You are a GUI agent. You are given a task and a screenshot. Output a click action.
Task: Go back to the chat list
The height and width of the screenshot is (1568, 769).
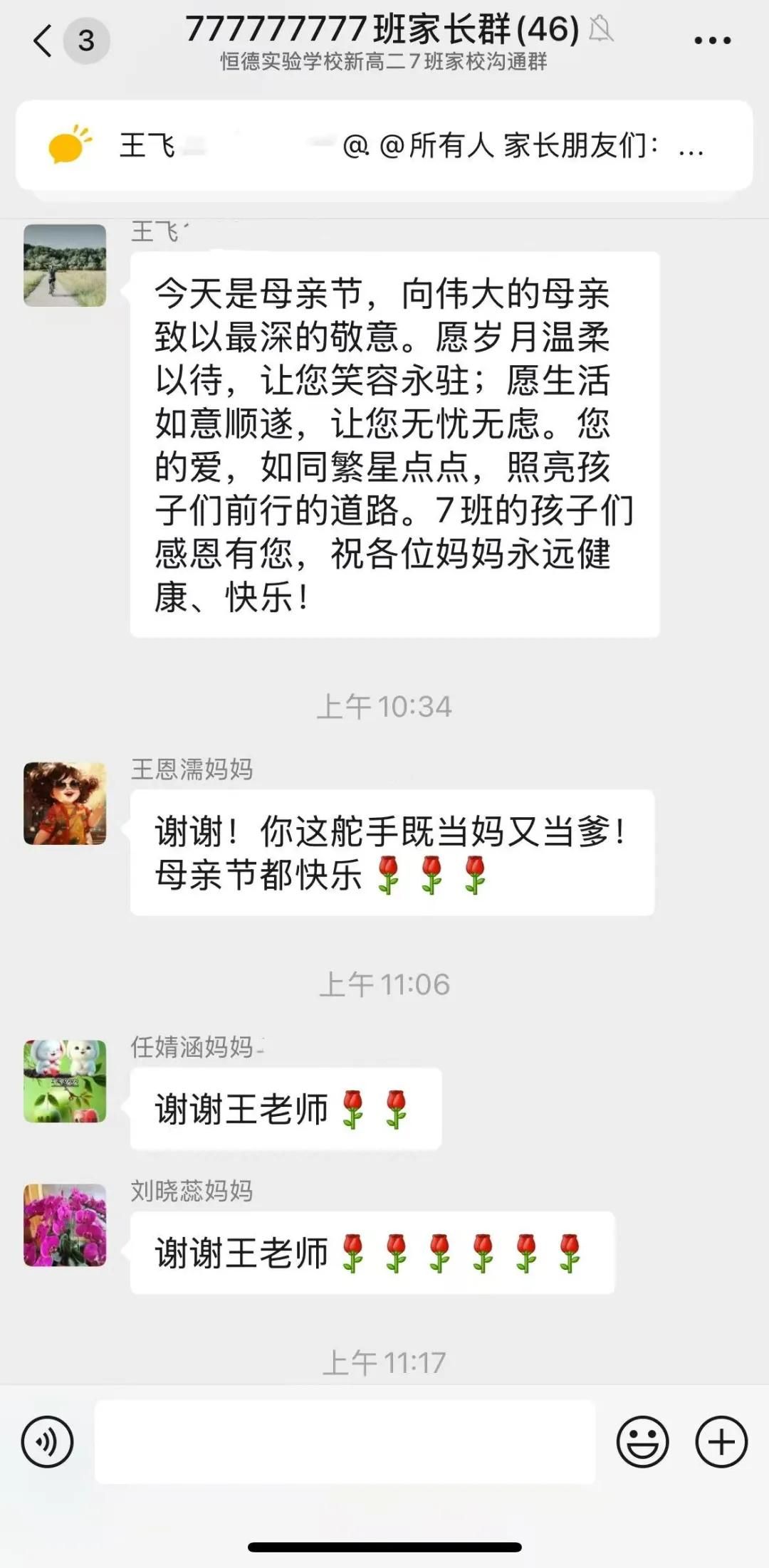point(43,41)
